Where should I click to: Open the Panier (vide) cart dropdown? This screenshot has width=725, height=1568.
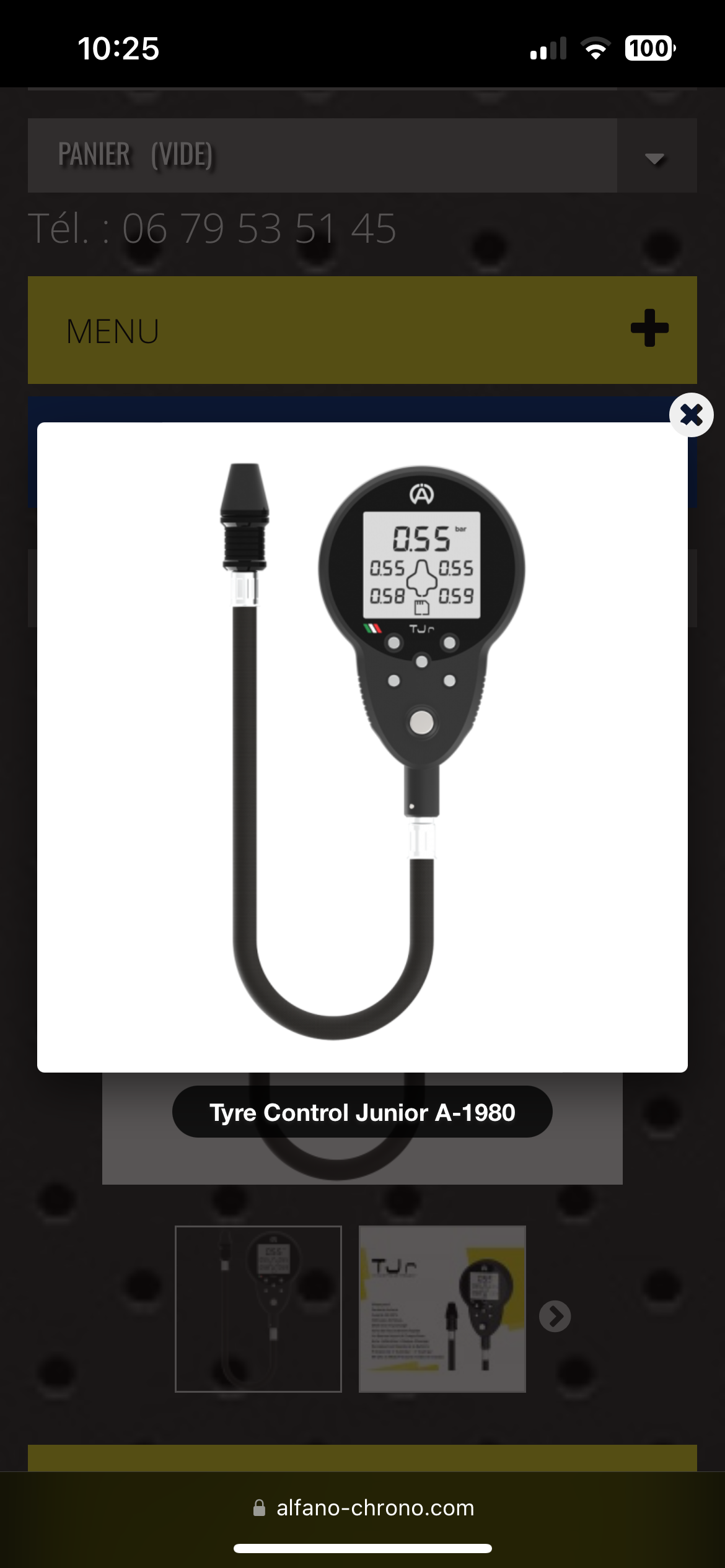(656, 156)
